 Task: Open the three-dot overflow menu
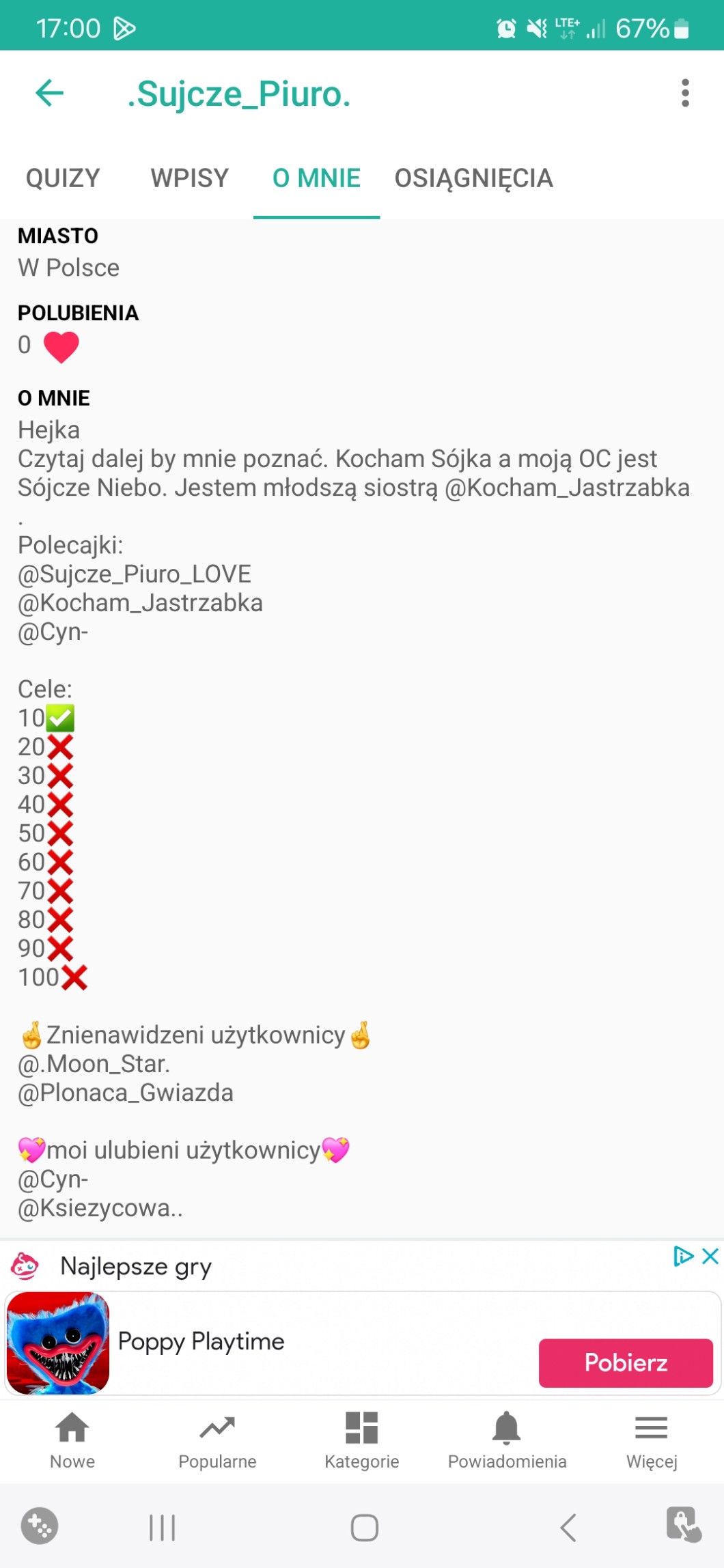(684, 93)
